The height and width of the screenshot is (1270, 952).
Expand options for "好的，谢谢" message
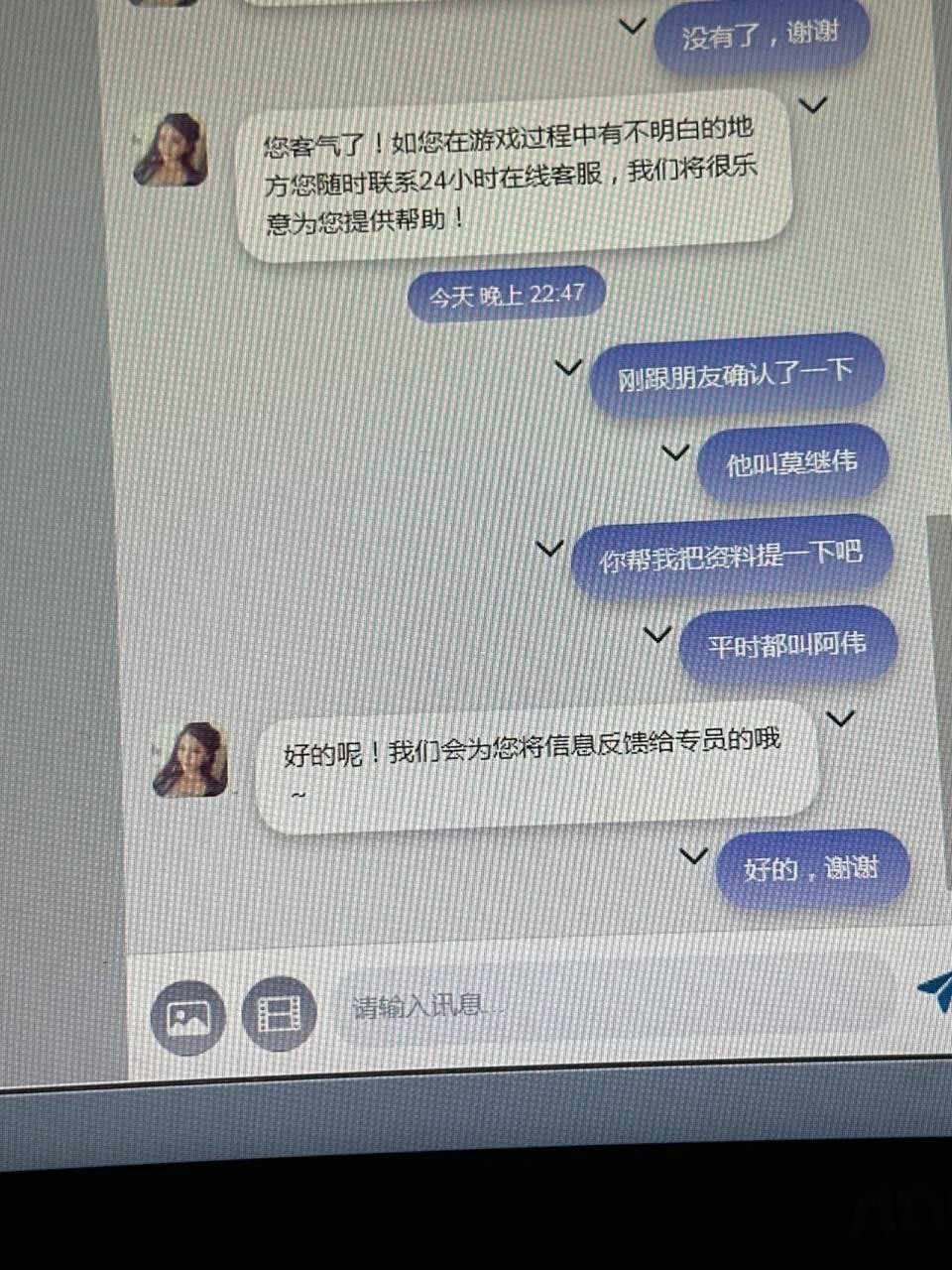(x=693, y=854)
